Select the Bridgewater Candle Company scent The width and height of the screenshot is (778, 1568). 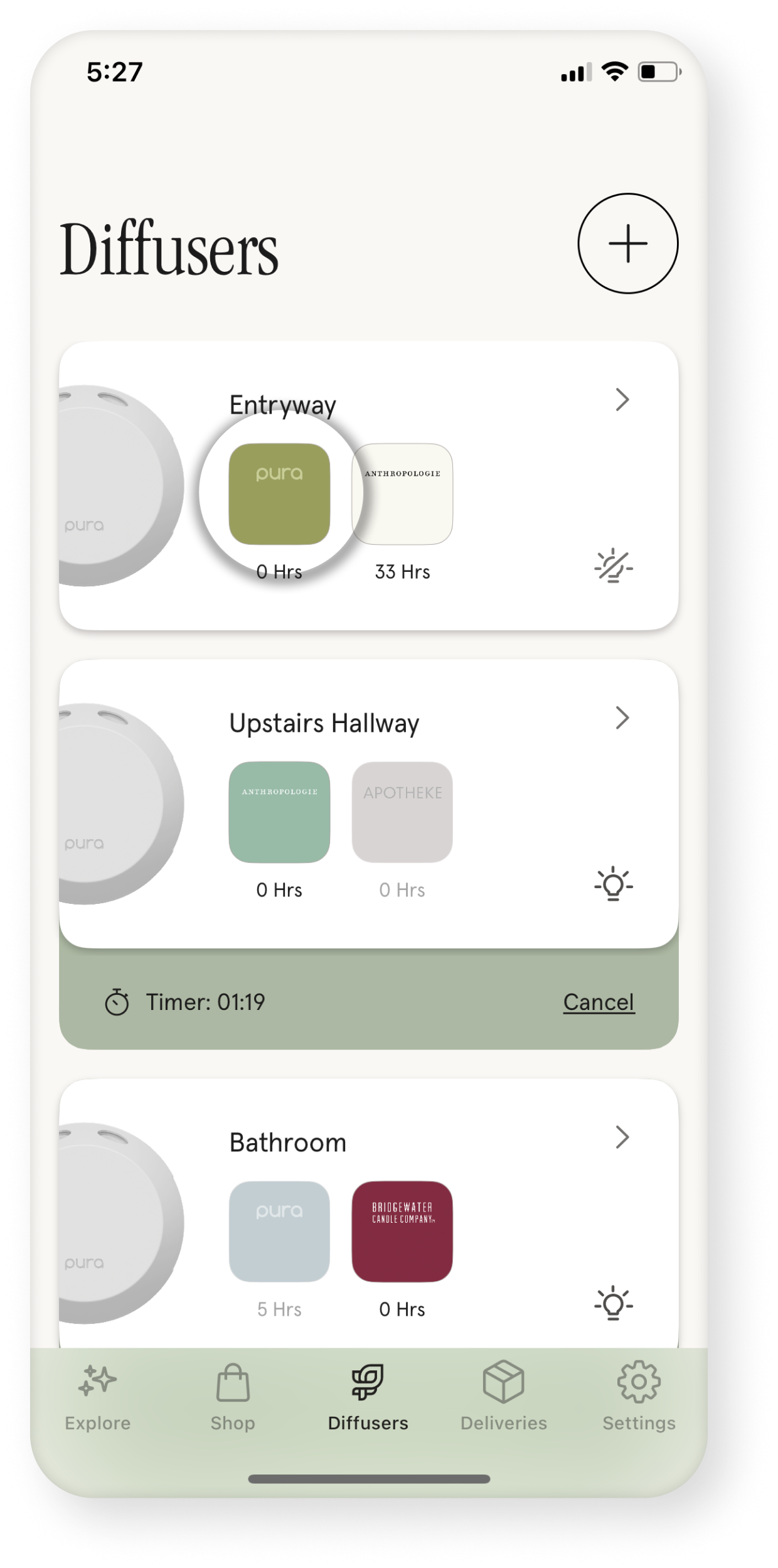[x=402, y=1231]
